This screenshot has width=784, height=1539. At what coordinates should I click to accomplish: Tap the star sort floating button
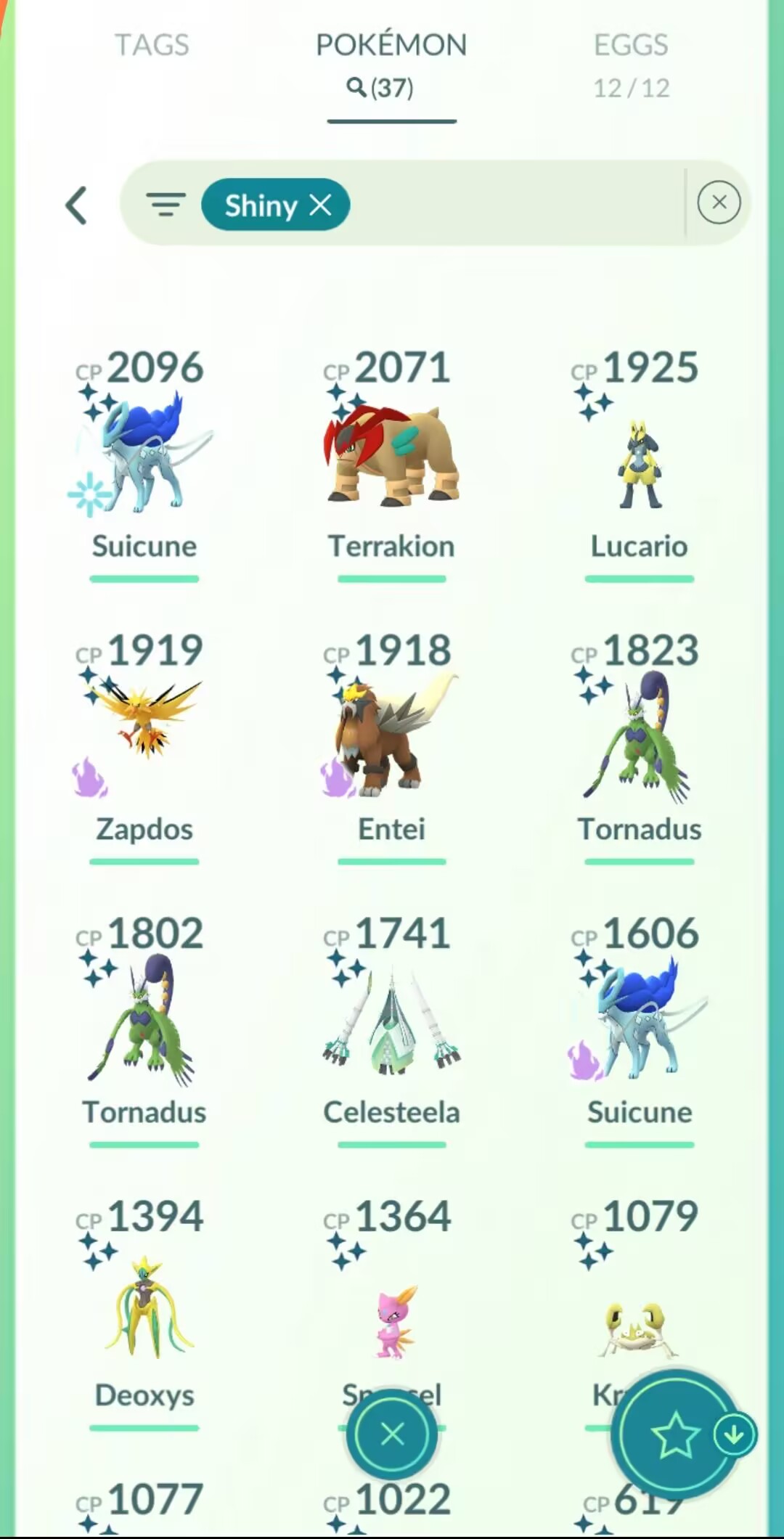[675, 1435]
